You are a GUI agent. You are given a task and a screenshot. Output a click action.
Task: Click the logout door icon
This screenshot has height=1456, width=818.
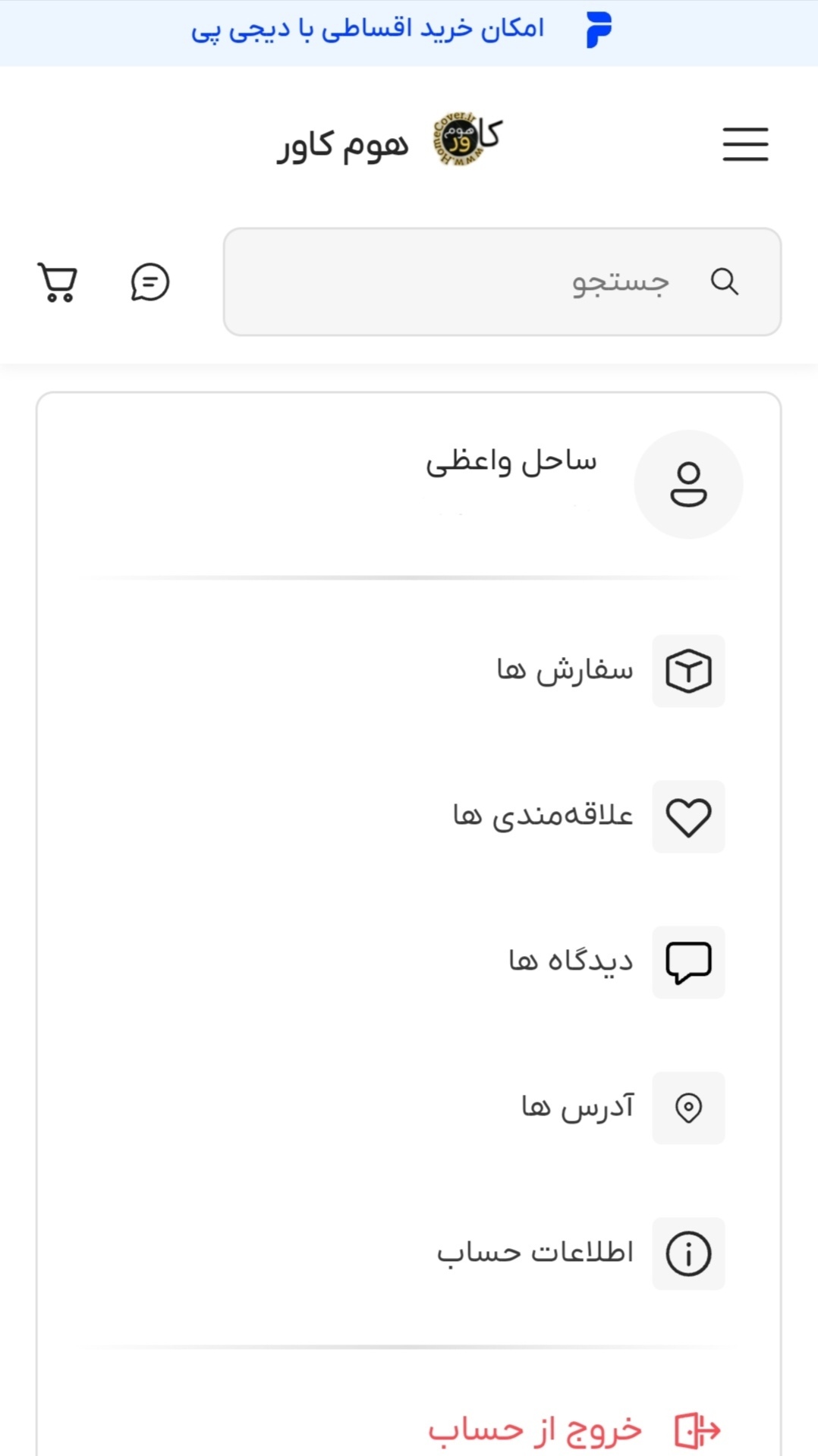click(x=698, y=1426)
